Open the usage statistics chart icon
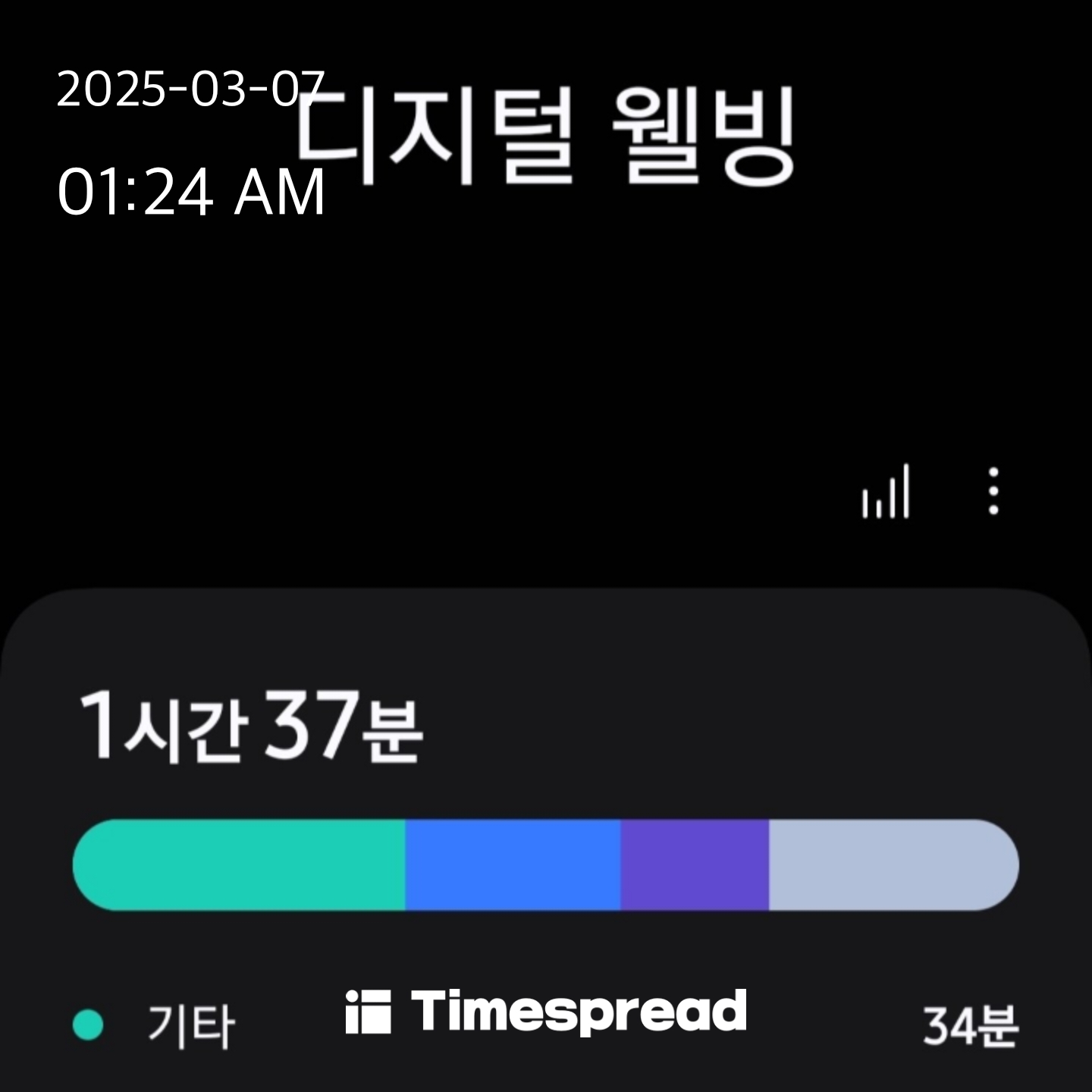 click(885, 492)
